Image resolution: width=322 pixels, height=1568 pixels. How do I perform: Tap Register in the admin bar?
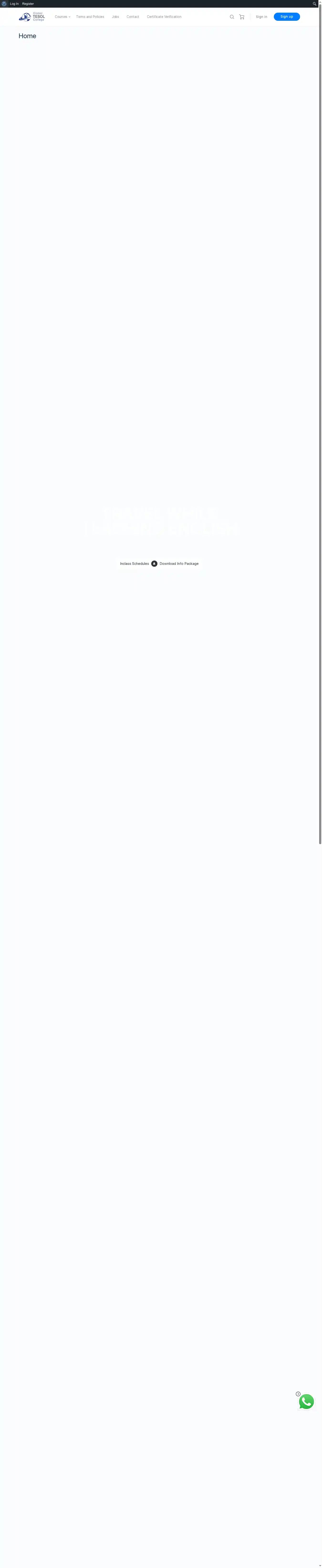(x=28, y=4)
